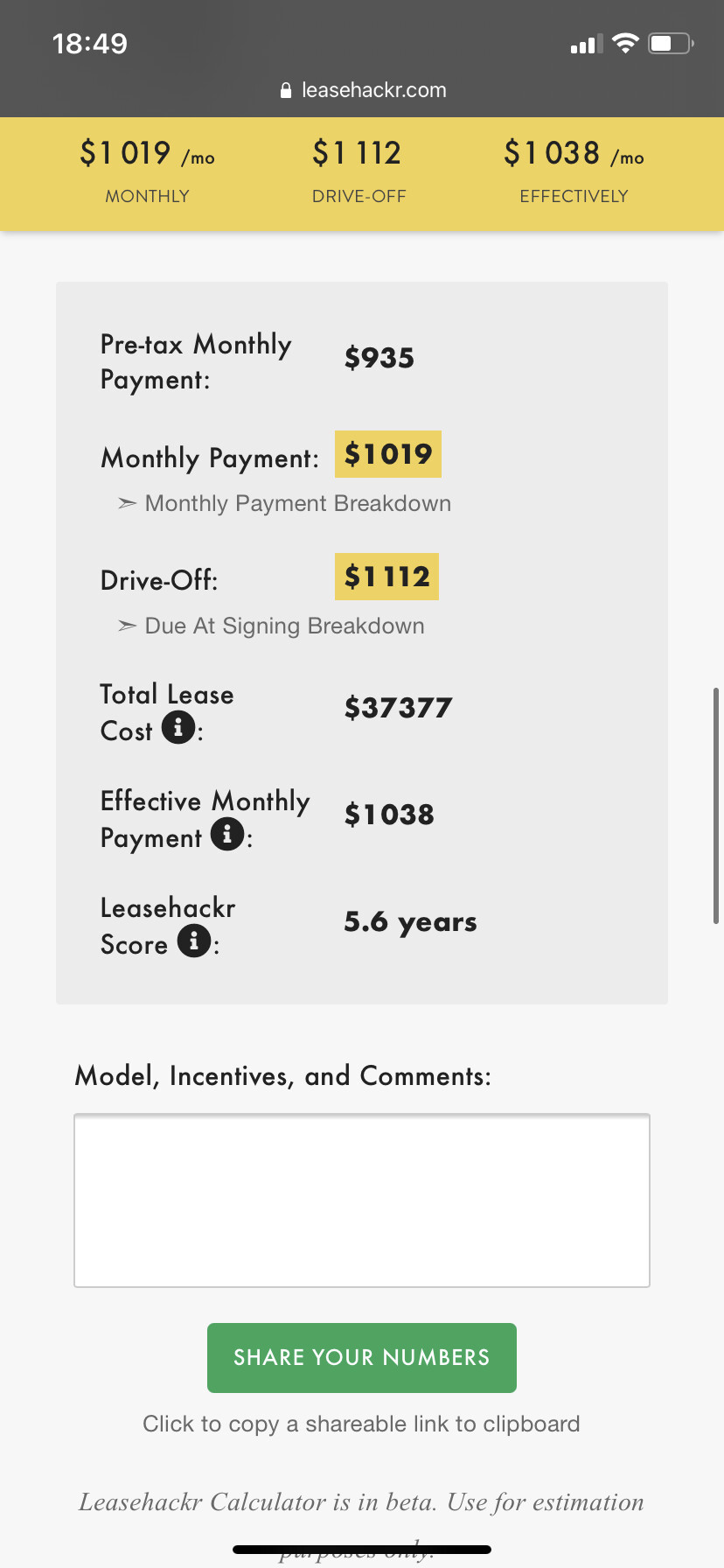
Task: Open the Effective Monthly Payment info icon
Action: (x=227, y=834)
